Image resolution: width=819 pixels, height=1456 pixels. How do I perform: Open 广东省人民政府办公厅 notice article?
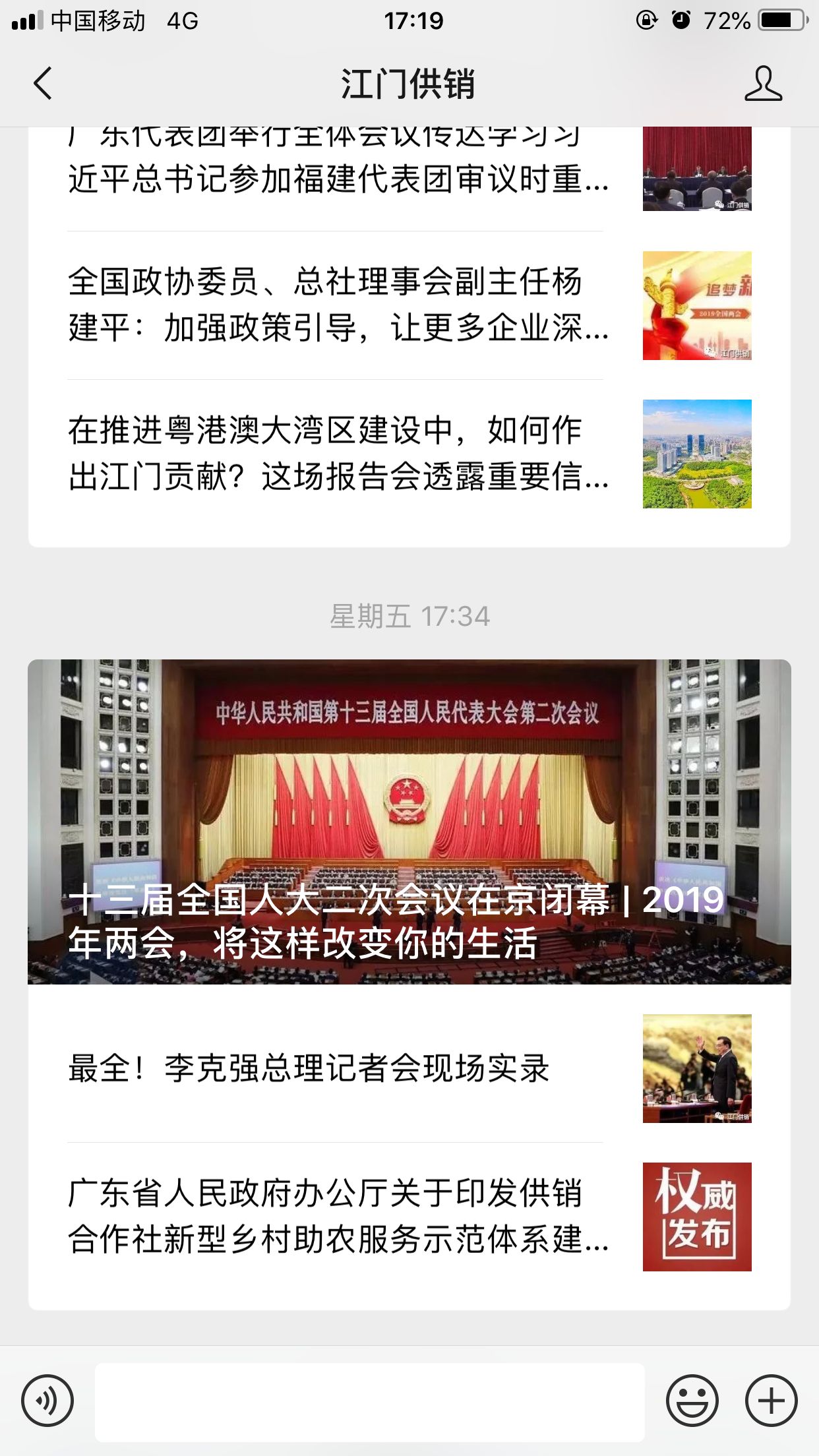(x=336, y=1217)
